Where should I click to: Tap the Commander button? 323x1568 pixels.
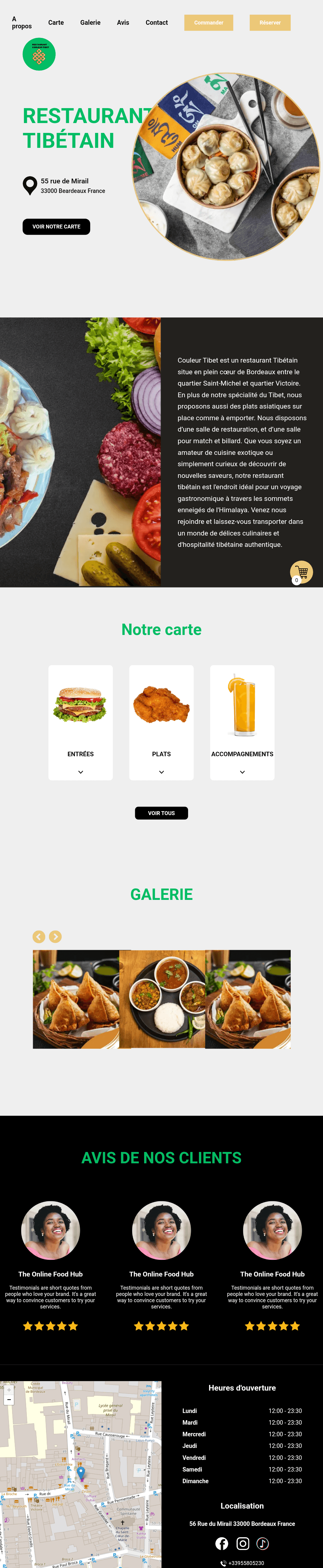click(208, 22)
